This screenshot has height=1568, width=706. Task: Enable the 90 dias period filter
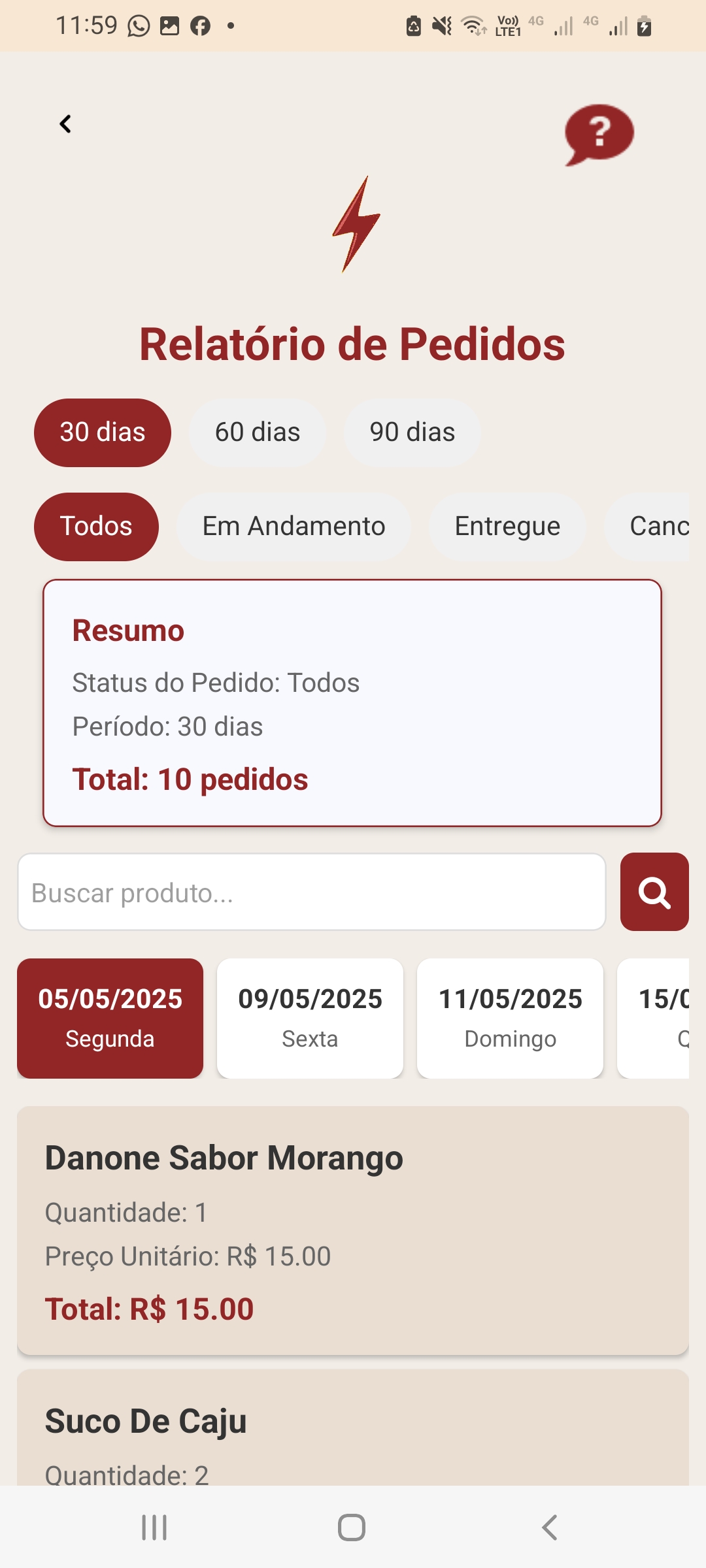point(412,432)
